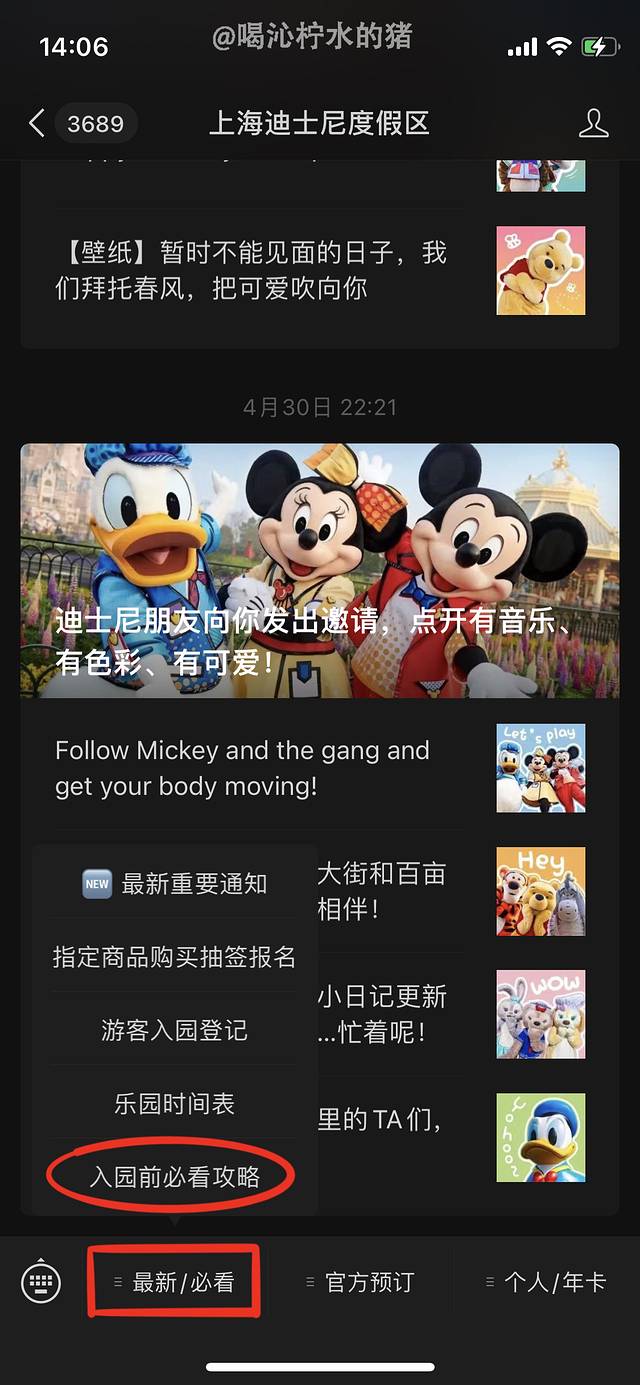The width and height of the screenshot is (640, 1385).
Task: Switch to keyboard input mode
Action: point(41,1282)
